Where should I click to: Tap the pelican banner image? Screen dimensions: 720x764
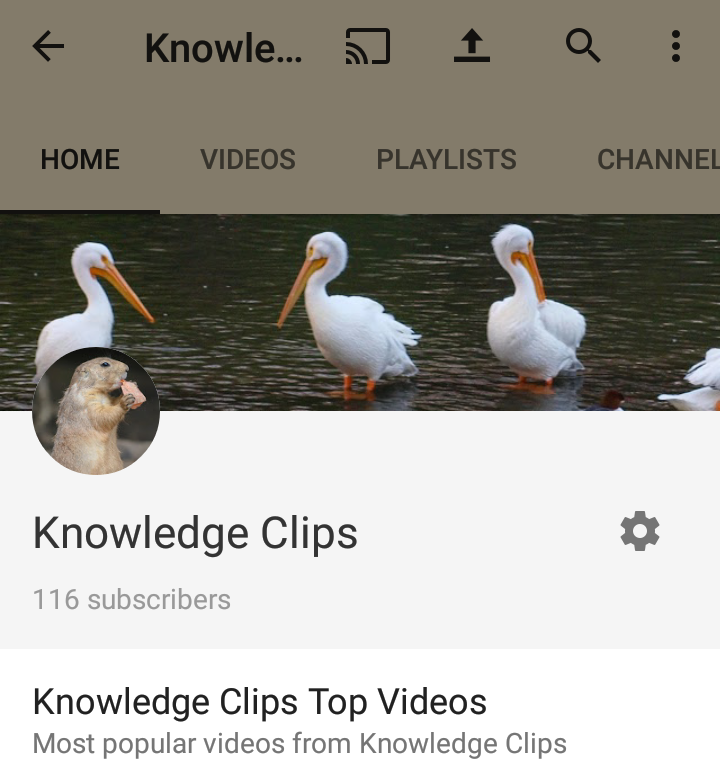[x=400, y=300]
